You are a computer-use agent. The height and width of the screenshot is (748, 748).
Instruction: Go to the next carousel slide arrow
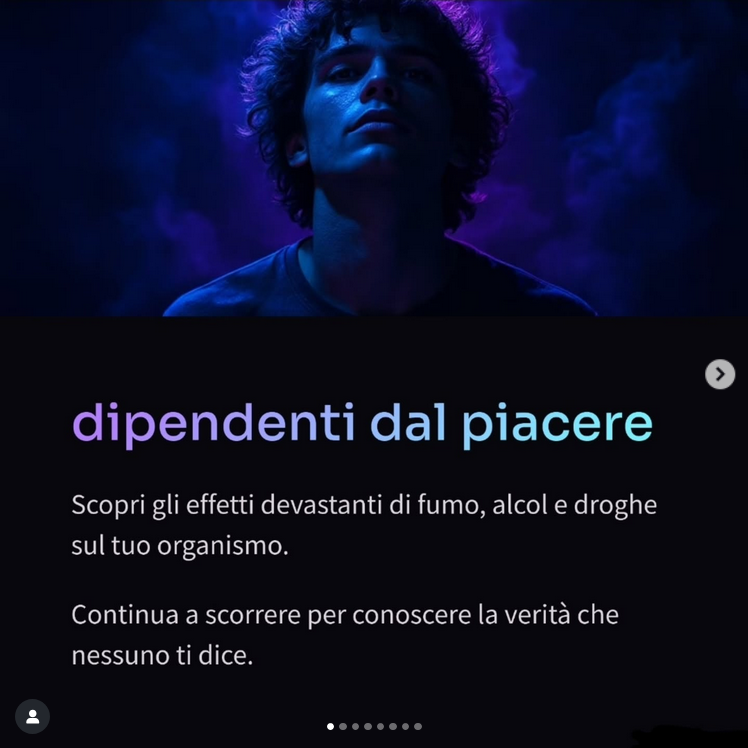720,374
